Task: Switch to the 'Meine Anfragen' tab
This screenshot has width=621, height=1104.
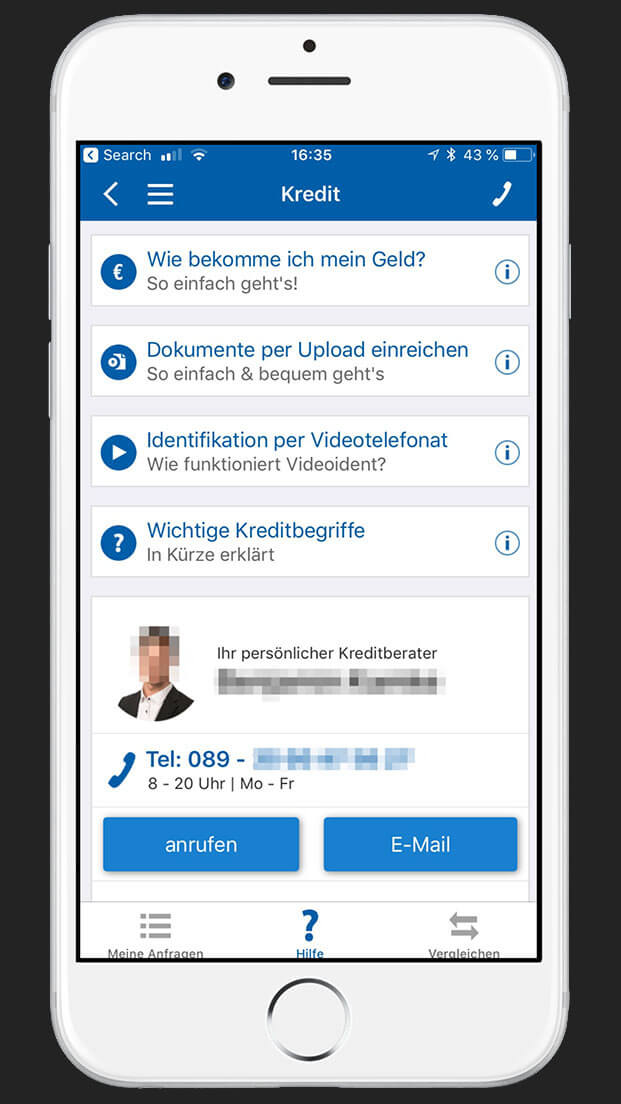Action: [155, 934]
